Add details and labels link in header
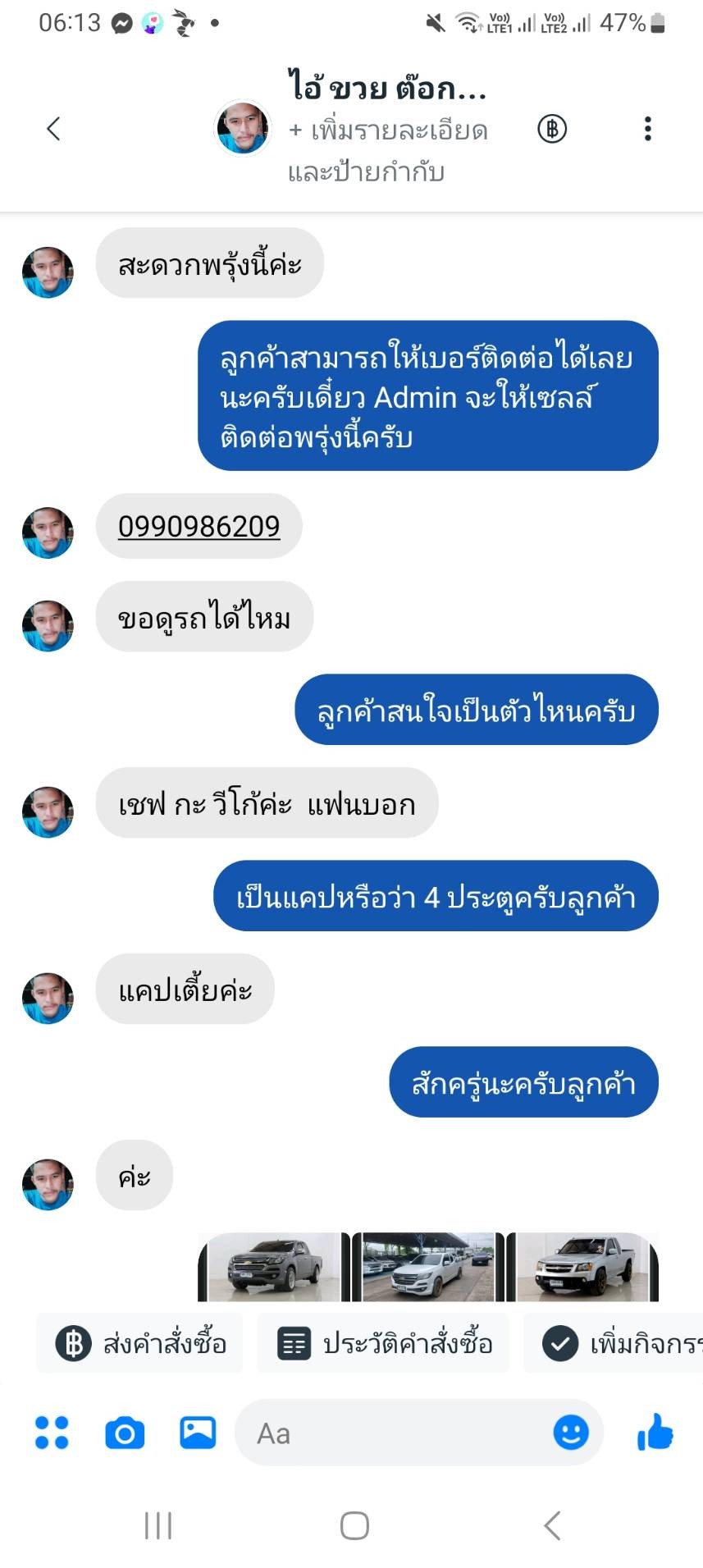Screen dimensions: 703x1568 [388, 151]
